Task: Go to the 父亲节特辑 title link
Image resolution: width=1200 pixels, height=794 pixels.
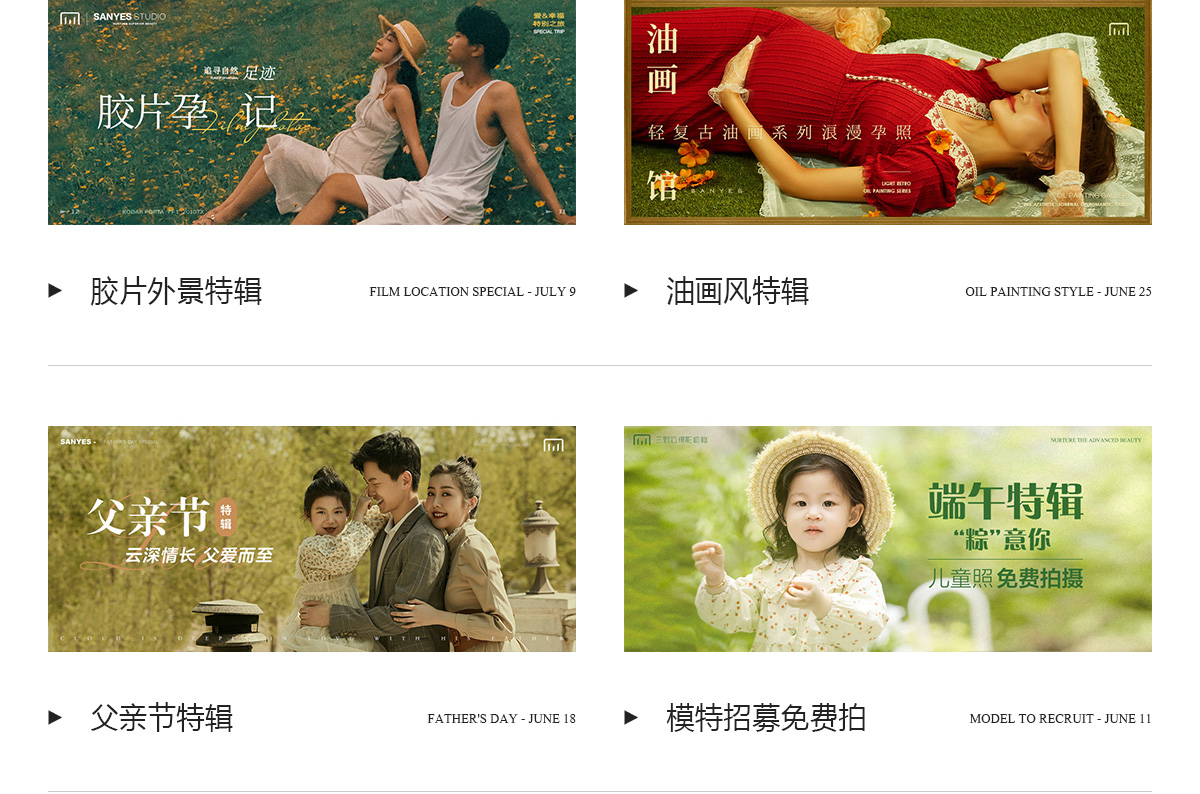Action: [x=162, y=718]
